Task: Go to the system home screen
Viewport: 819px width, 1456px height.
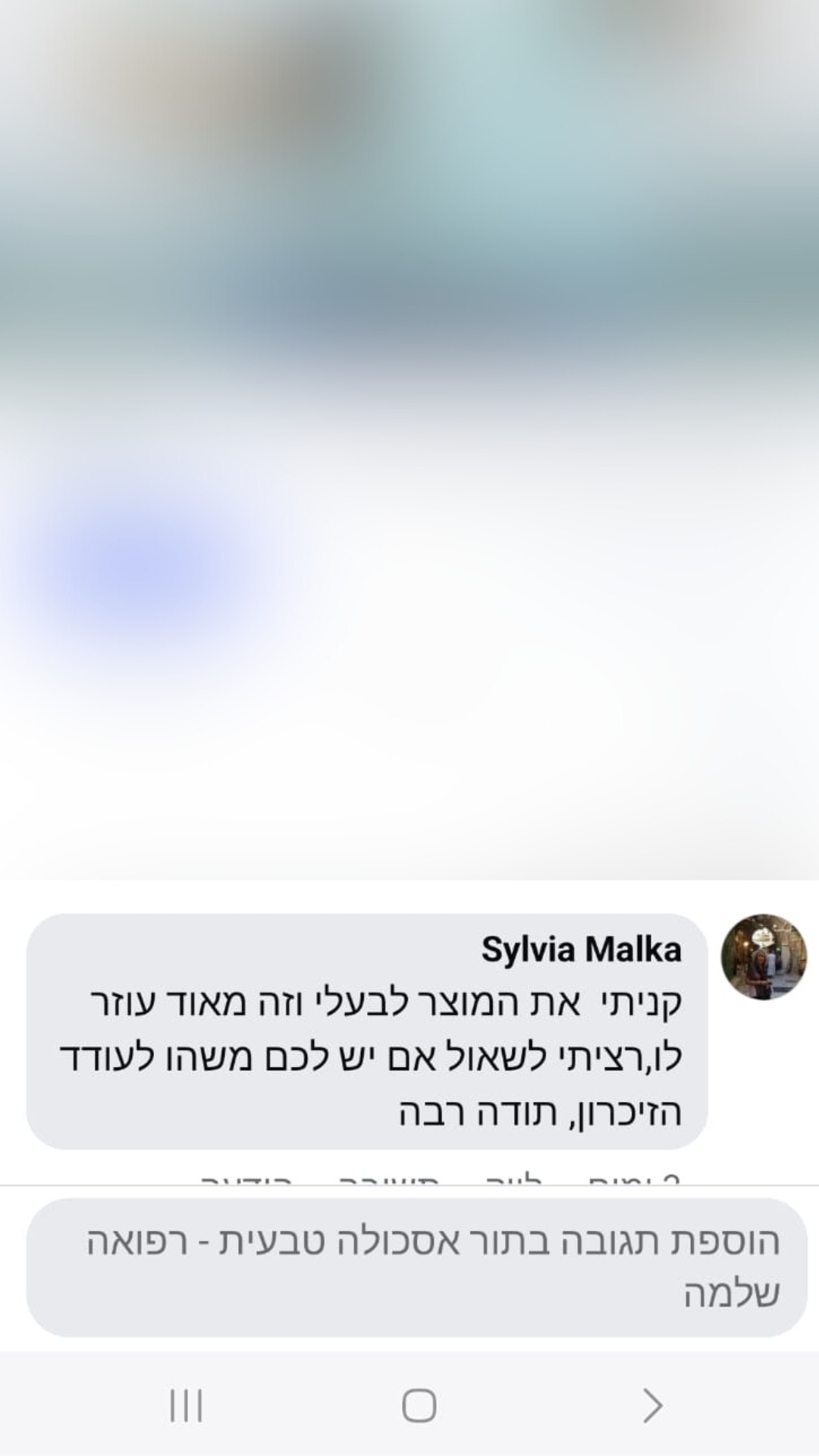Action: (419, 1405)
